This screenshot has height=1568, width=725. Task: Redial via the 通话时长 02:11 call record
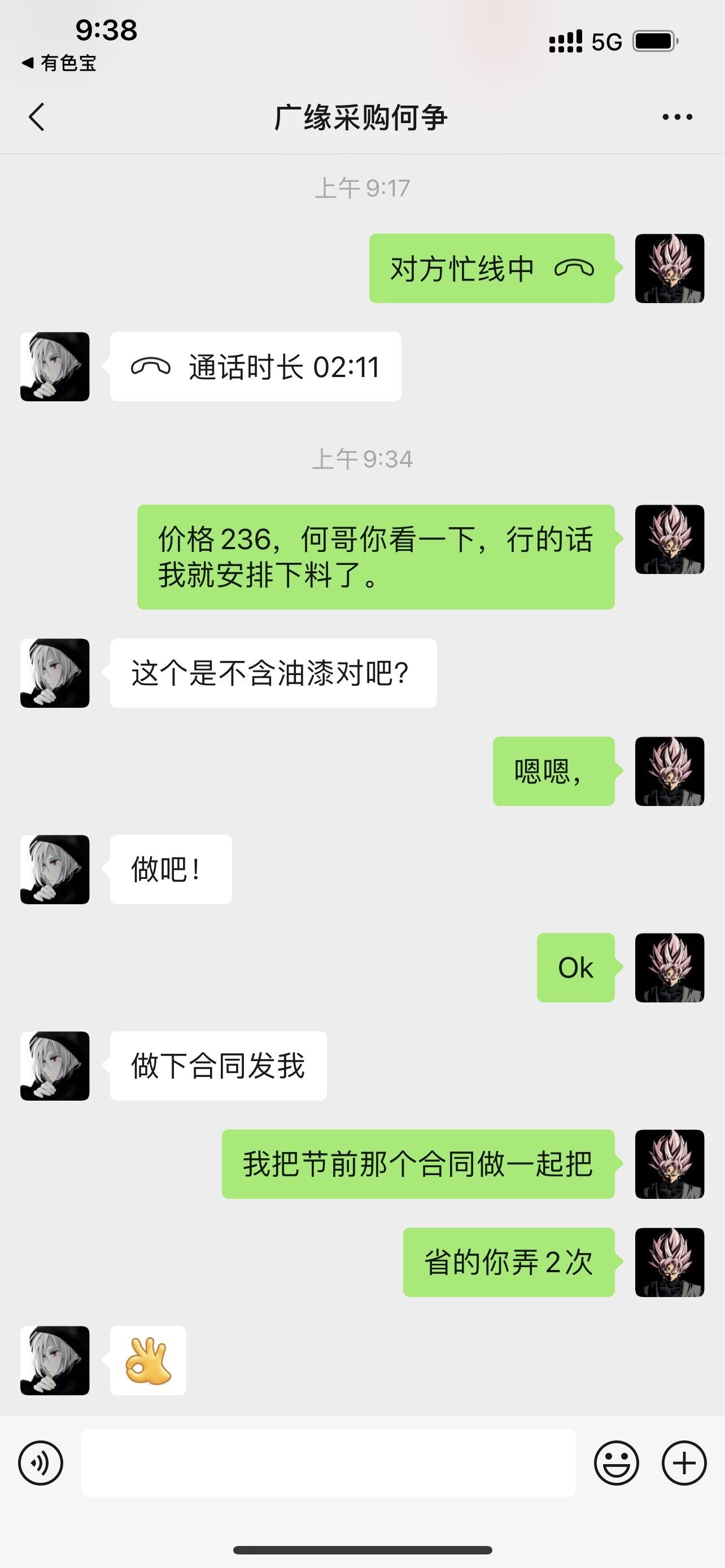pyautogui.click(x=255, y=366)
